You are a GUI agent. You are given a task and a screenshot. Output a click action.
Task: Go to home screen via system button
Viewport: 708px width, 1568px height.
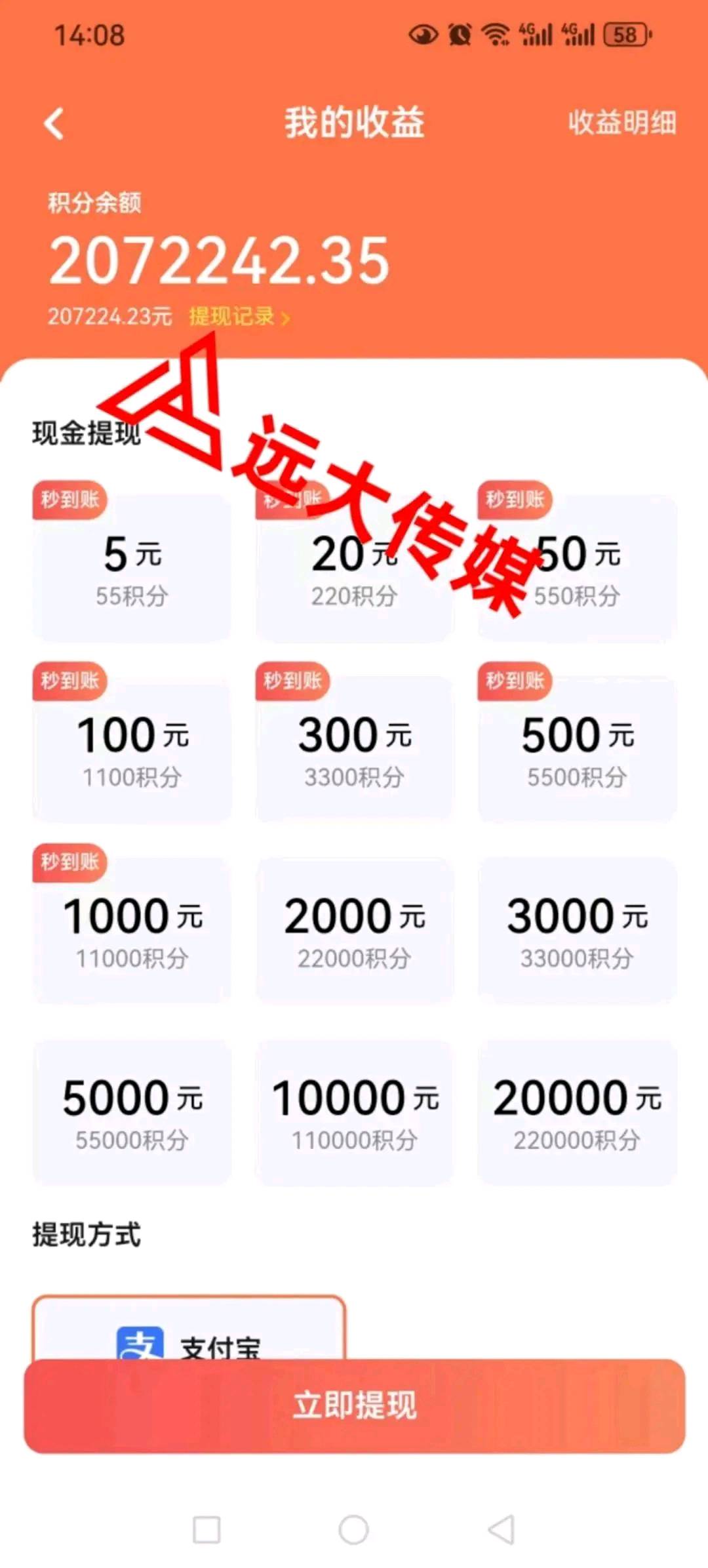coord(353,1530)
